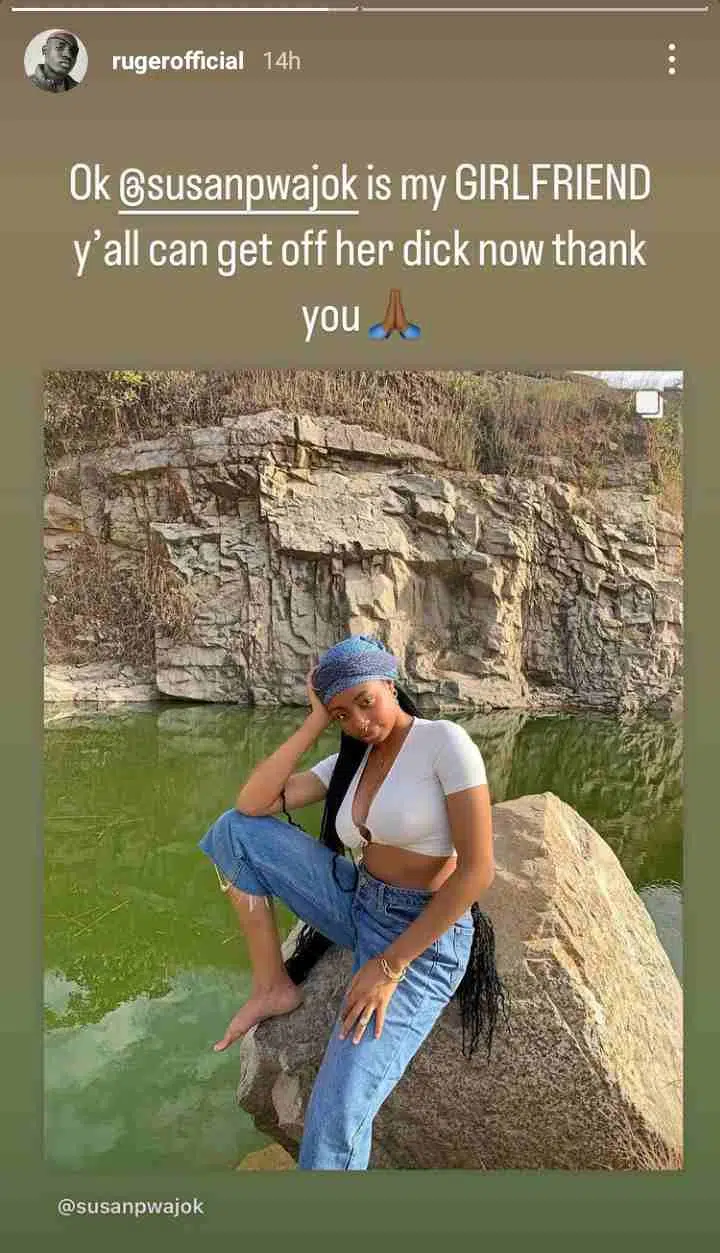Image resolution: width=720 pixels, height=1253 pixels.
Task: Open rugerofficial's profile picture
Action: [56, 61]
